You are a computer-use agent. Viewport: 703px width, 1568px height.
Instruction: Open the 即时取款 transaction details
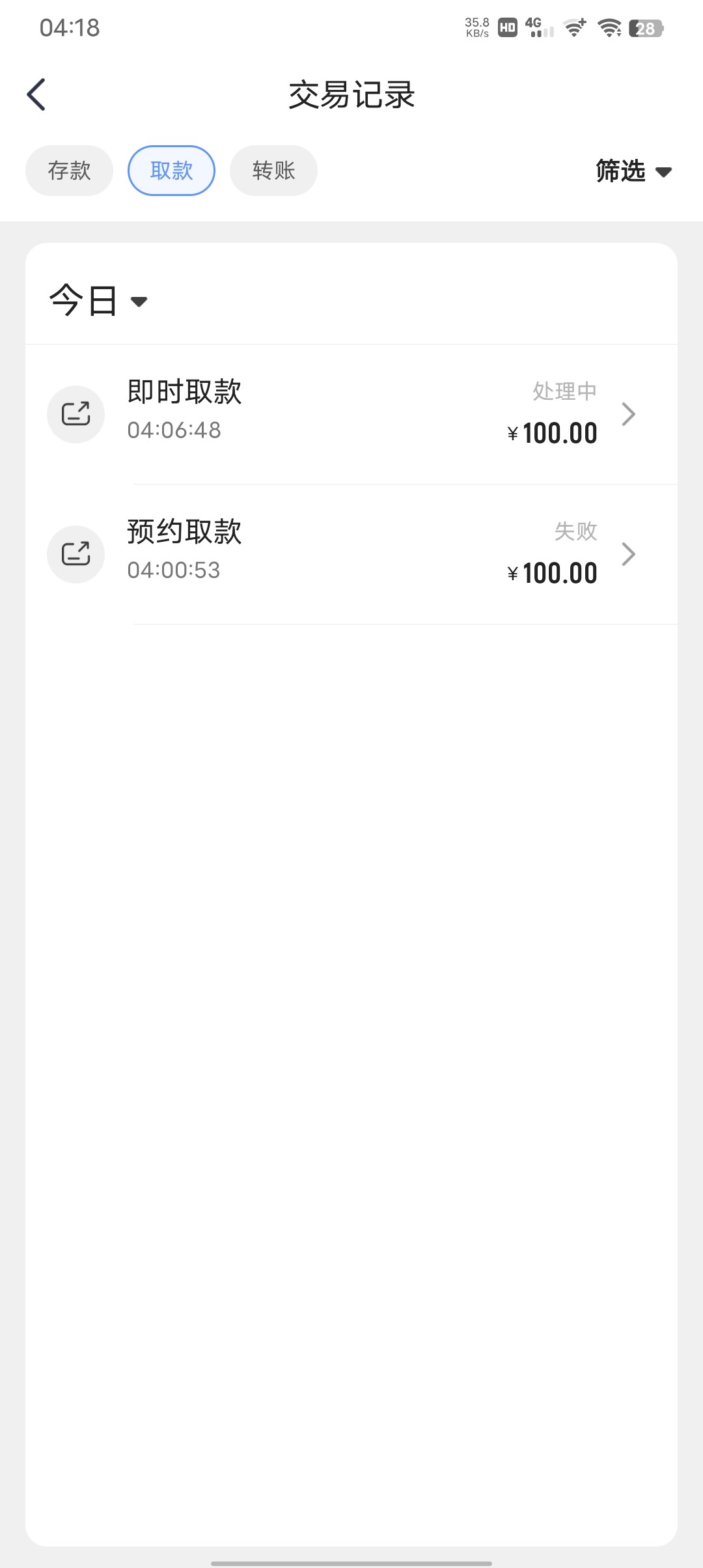[x=351, y=414]
